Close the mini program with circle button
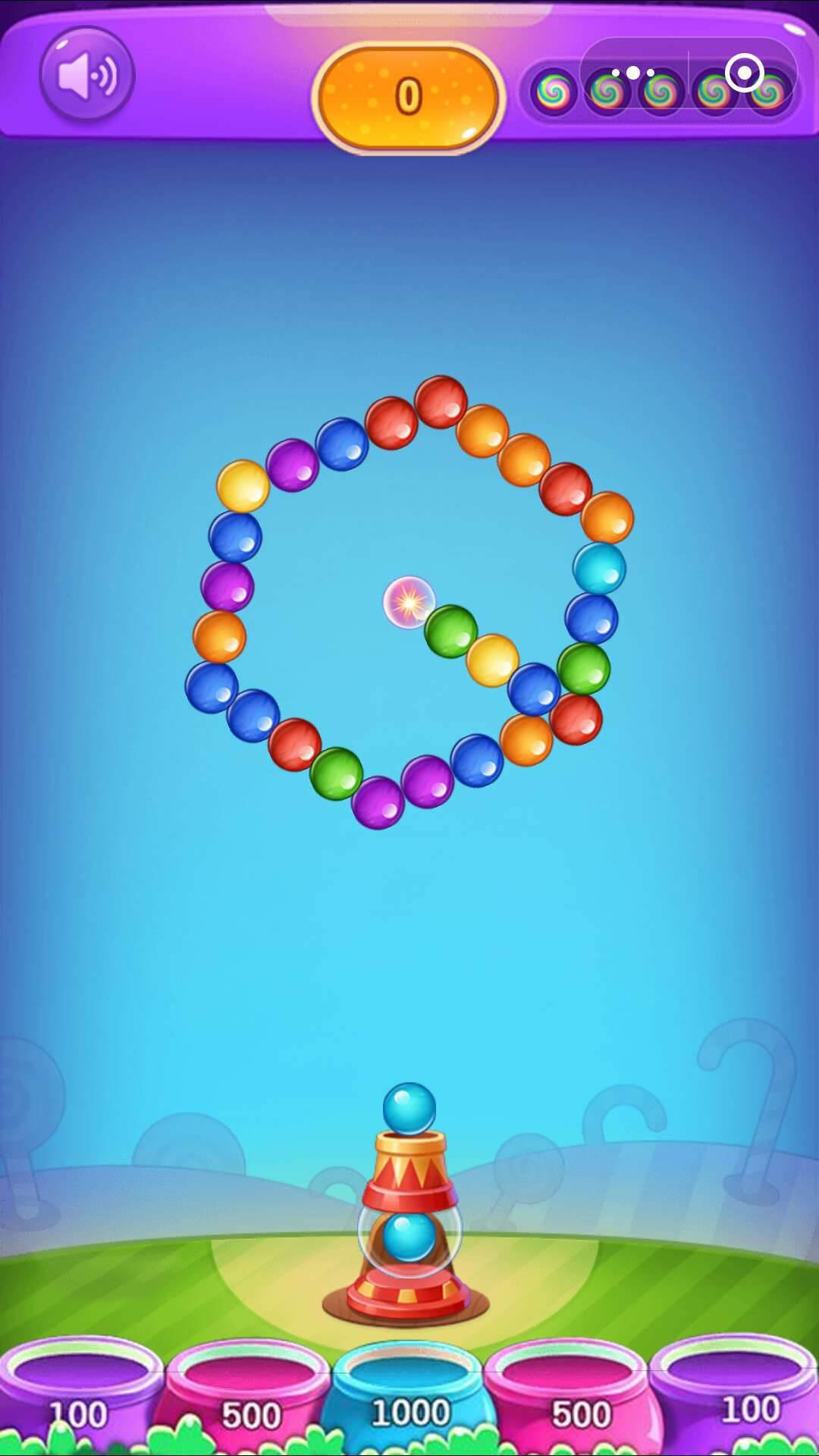The width and height of the screenshot is (819, 1456). pyautogui.click(x=743, y=74)
